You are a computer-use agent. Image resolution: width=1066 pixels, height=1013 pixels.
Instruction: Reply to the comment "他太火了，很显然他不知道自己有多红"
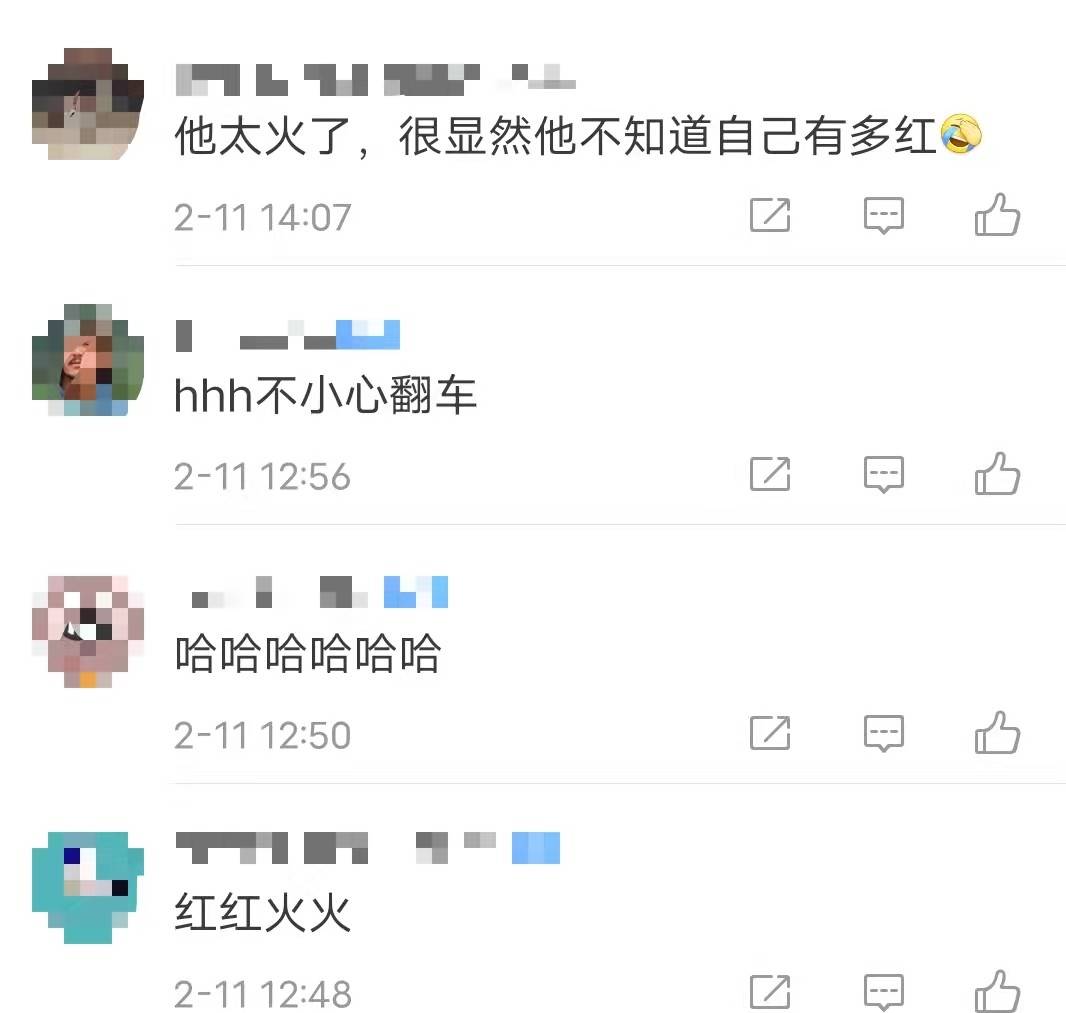[883, 215]
